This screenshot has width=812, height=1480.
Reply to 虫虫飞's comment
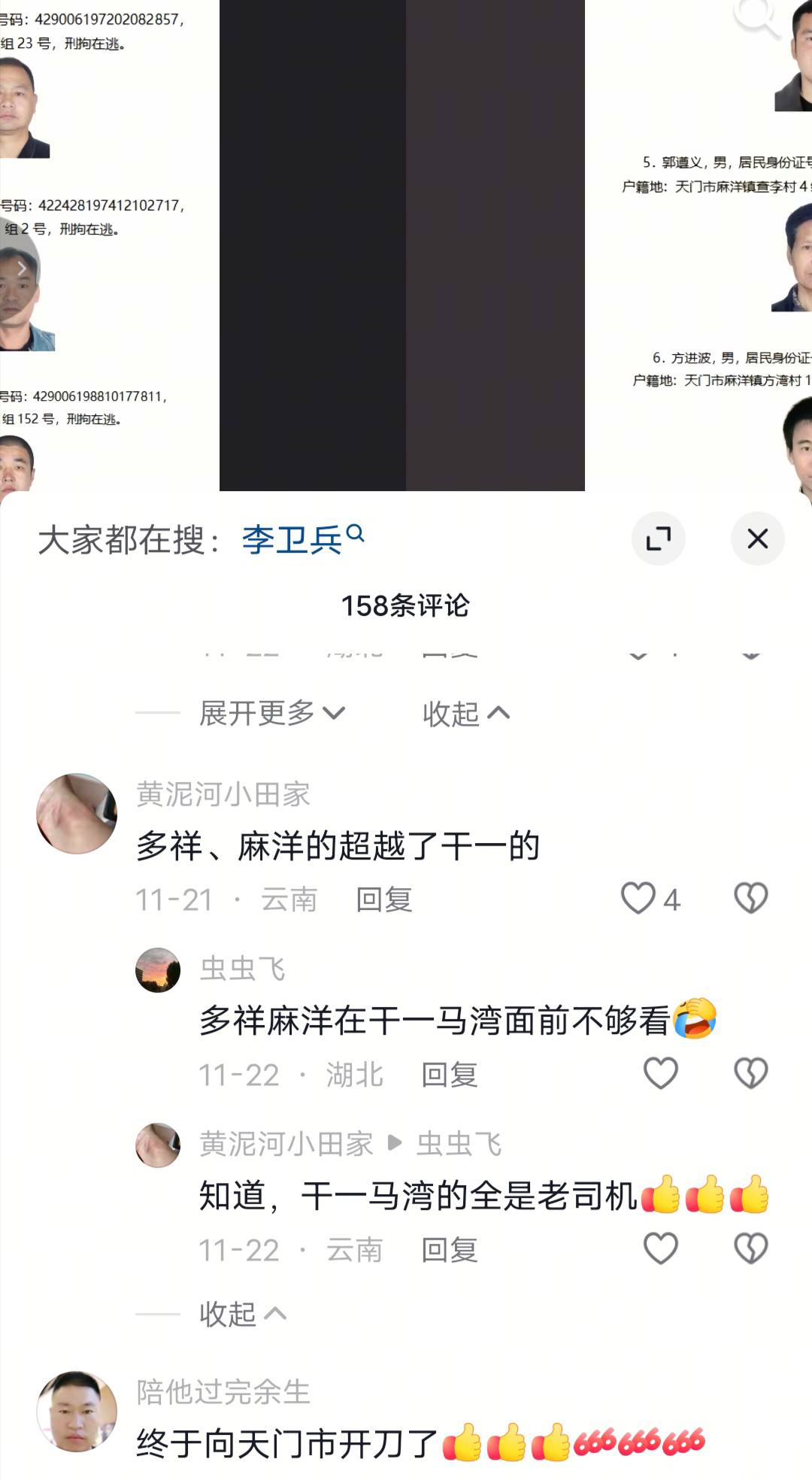tap(449, 1075)
